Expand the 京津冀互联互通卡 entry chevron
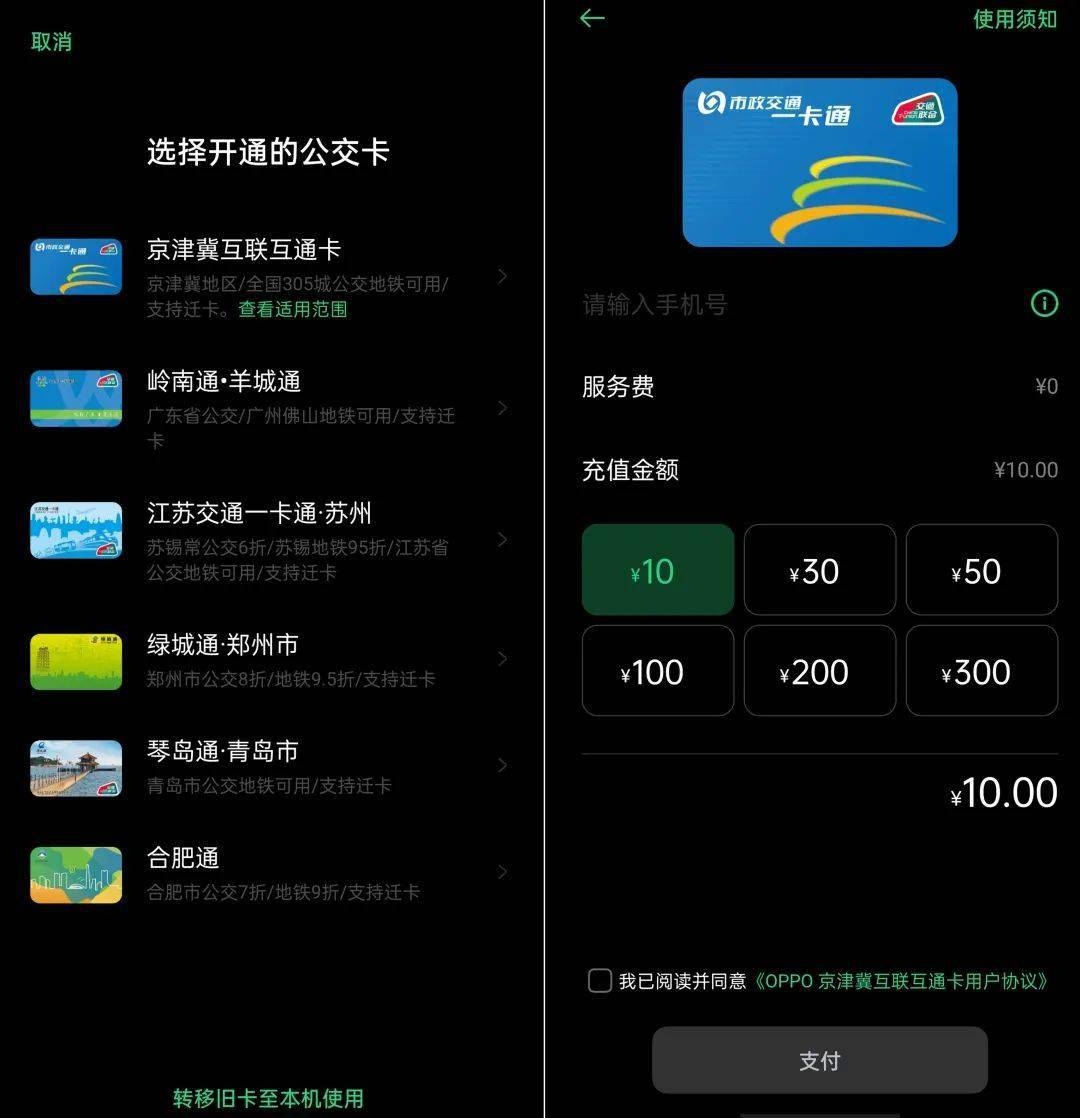The height and width of the screenshot is (1118, 1080). (502, 276)
